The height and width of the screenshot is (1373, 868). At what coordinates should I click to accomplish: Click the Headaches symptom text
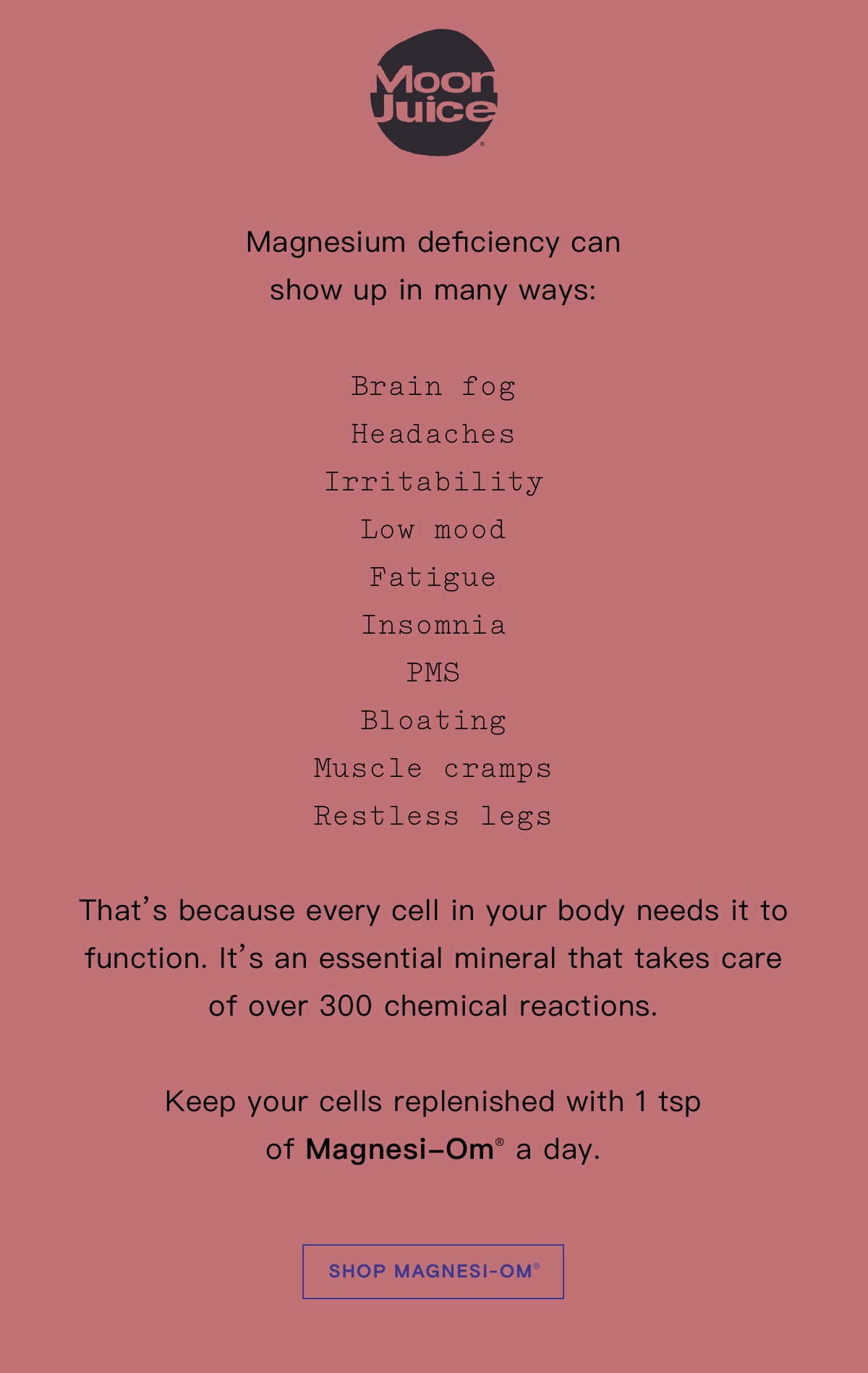click(x=434, y=435)
